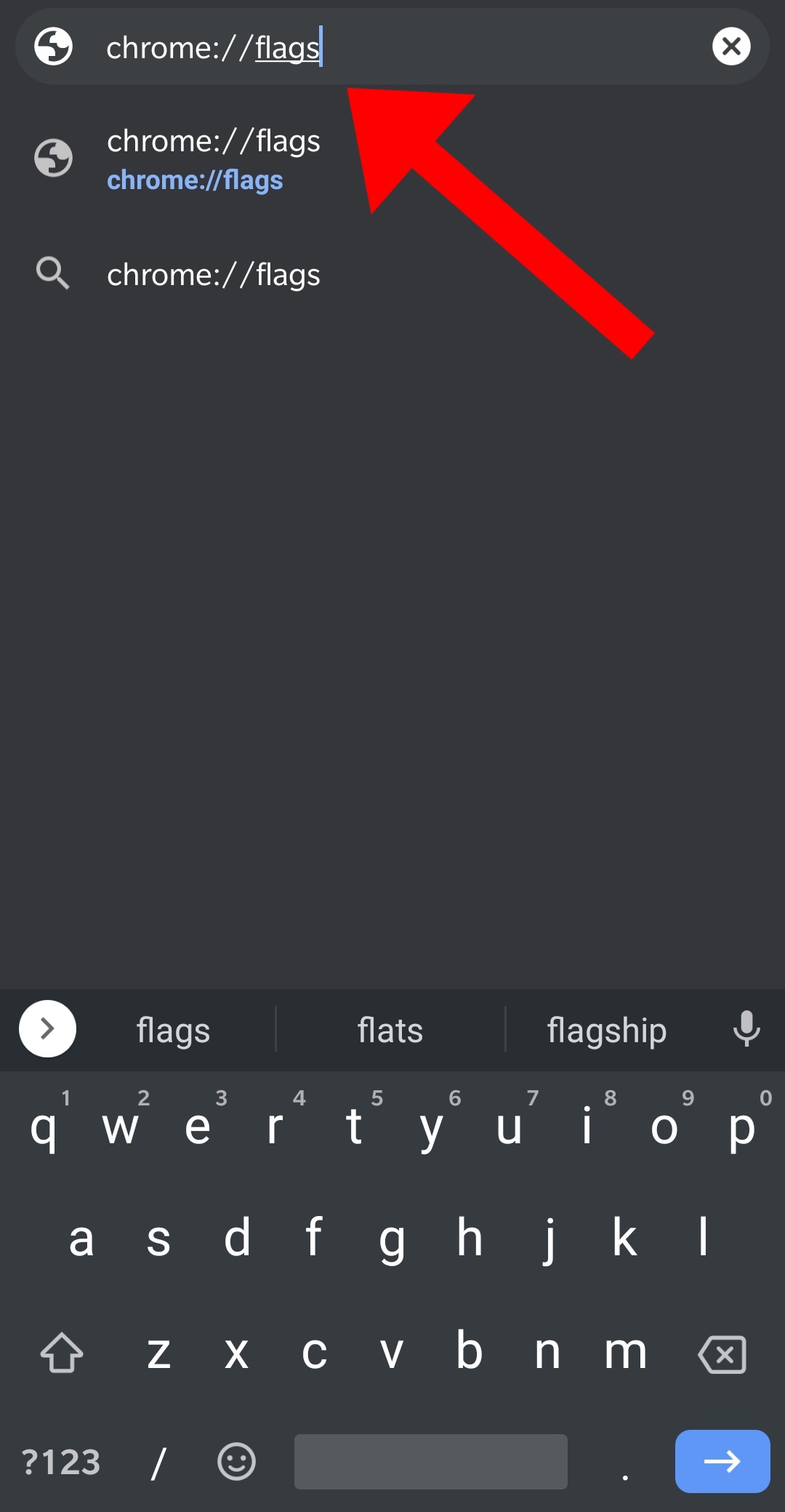Clear the address bar text
This screenshot has height=1512, width=785.
731,47
